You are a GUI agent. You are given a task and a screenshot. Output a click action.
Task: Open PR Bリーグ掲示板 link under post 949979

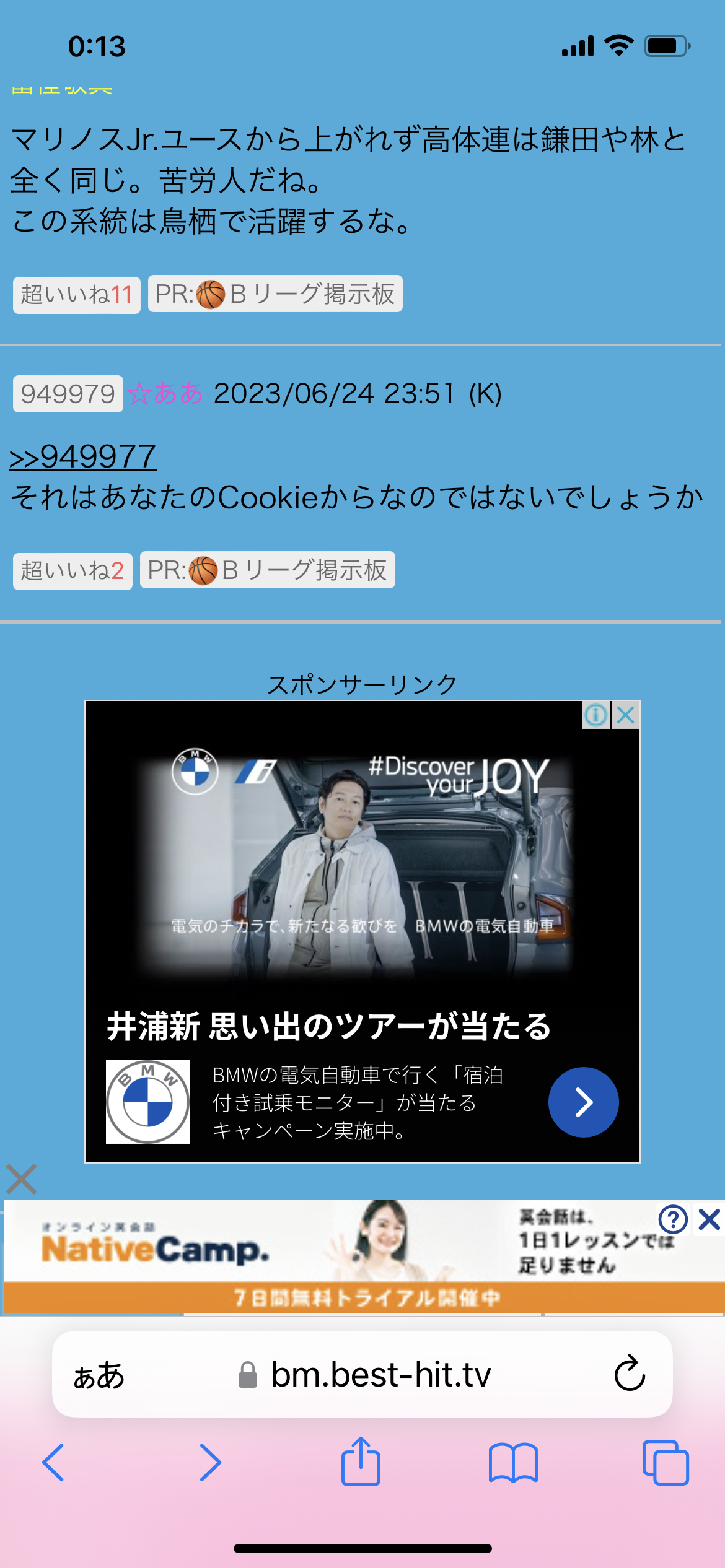point(268,570)
